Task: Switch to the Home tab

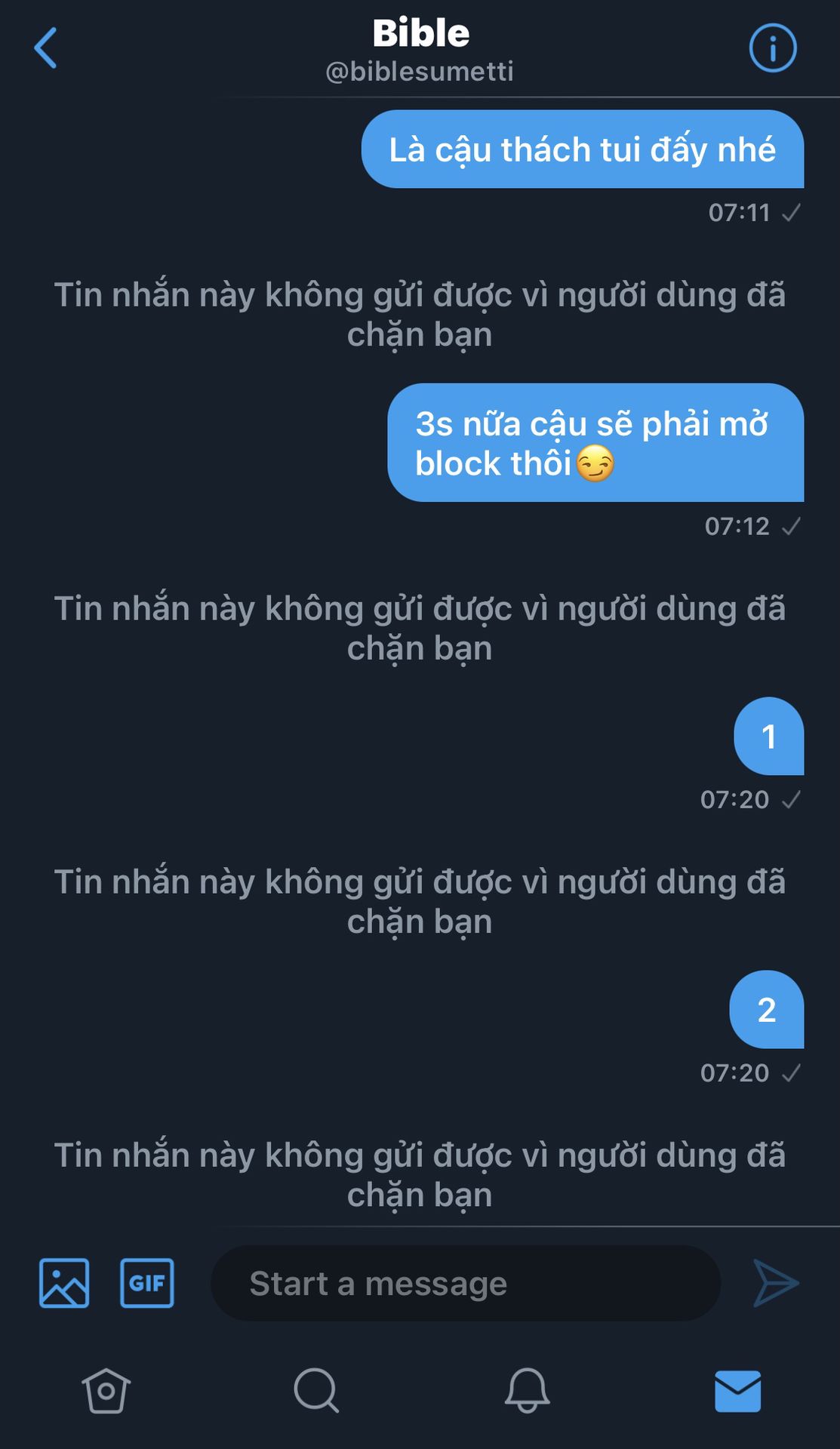Action: coord(106,1390)
